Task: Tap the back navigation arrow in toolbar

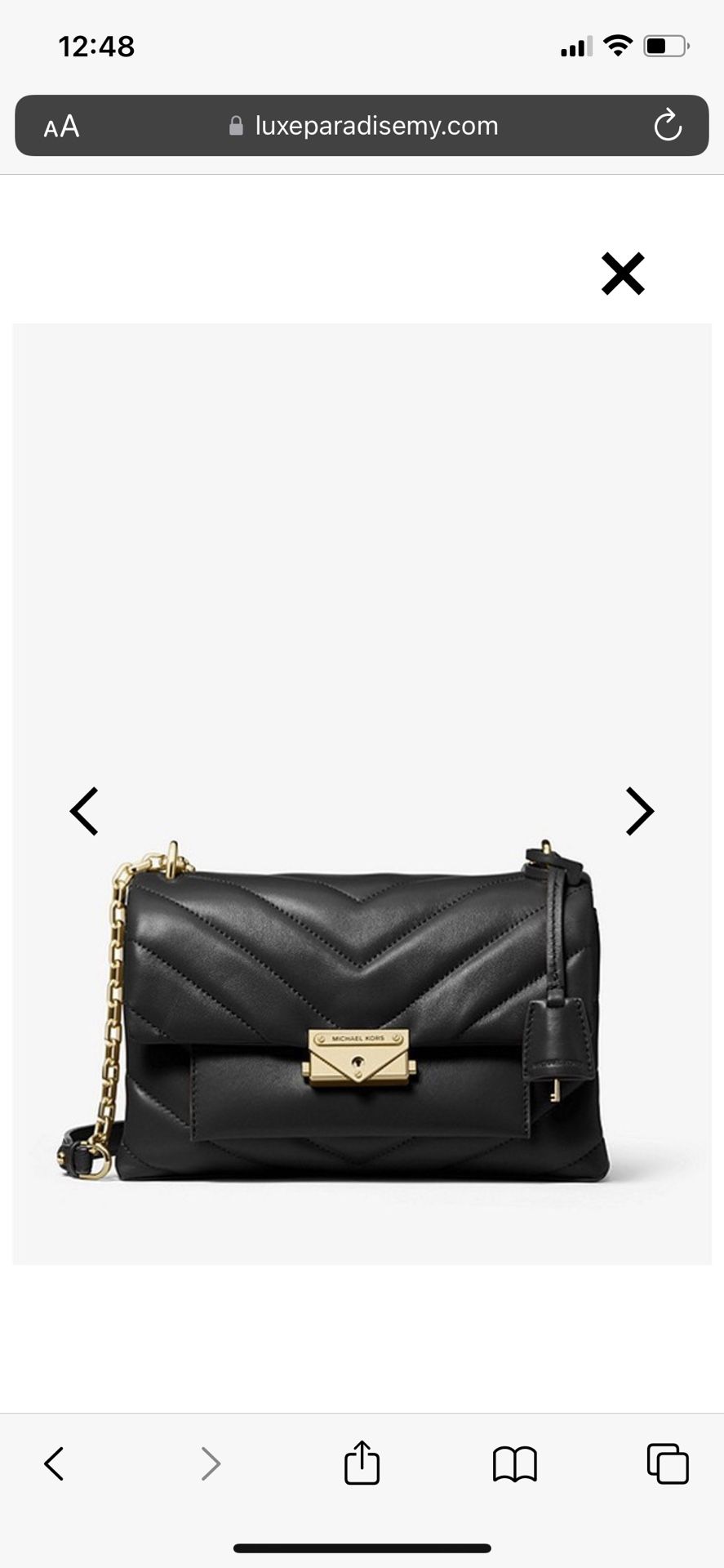Action: click(x=54, y=1463)
